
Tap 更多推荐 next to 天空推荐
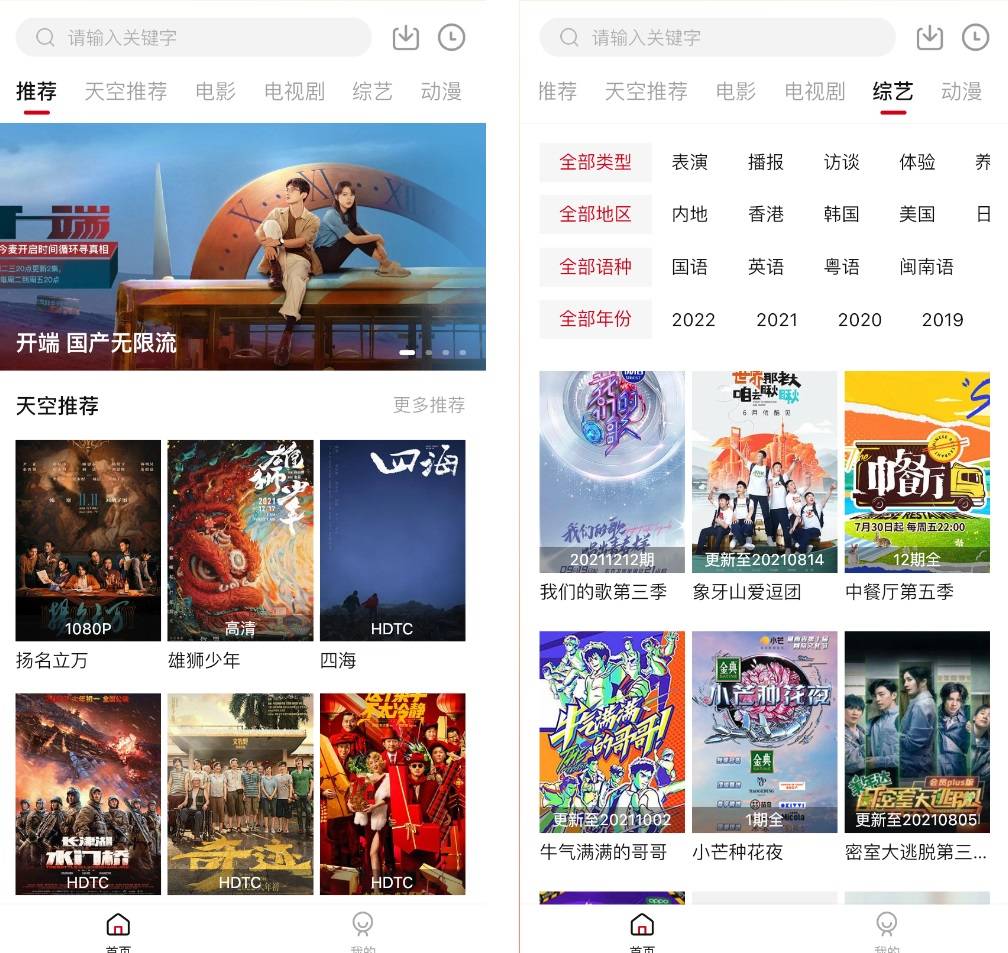428,405
